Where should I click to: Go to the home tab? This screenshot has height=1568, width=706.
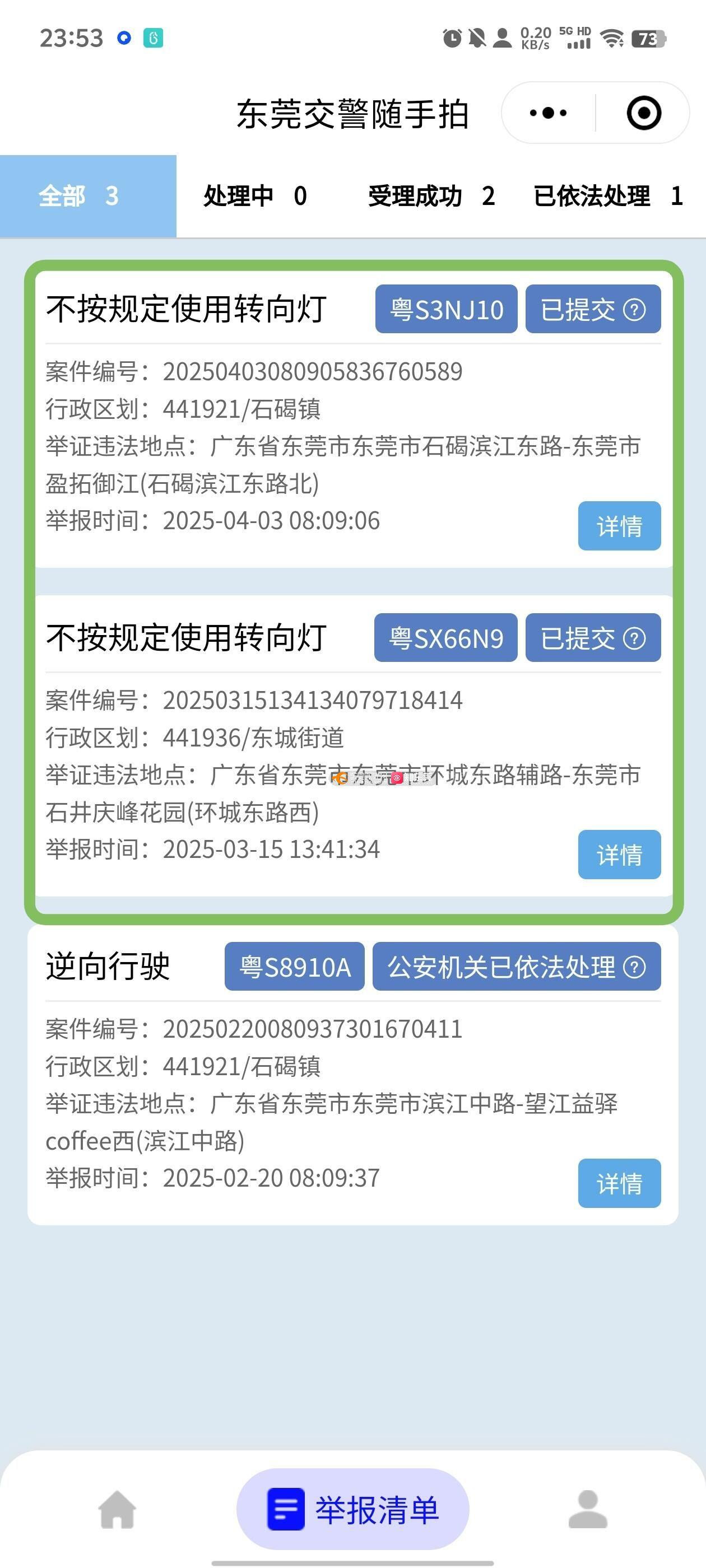tap(117, 1509)
